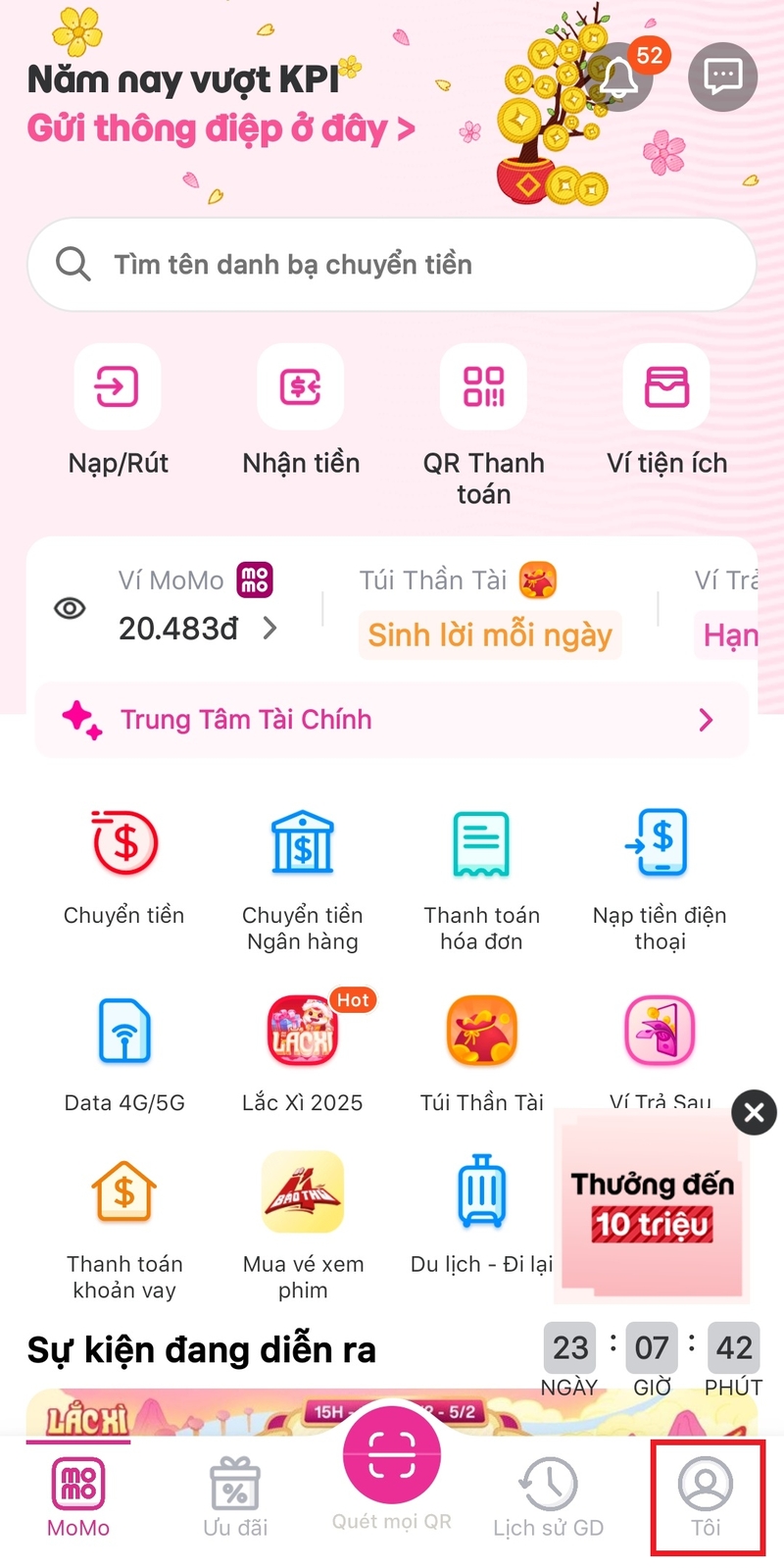Open Trung Tâm Tài Chính

pos(392,720)
